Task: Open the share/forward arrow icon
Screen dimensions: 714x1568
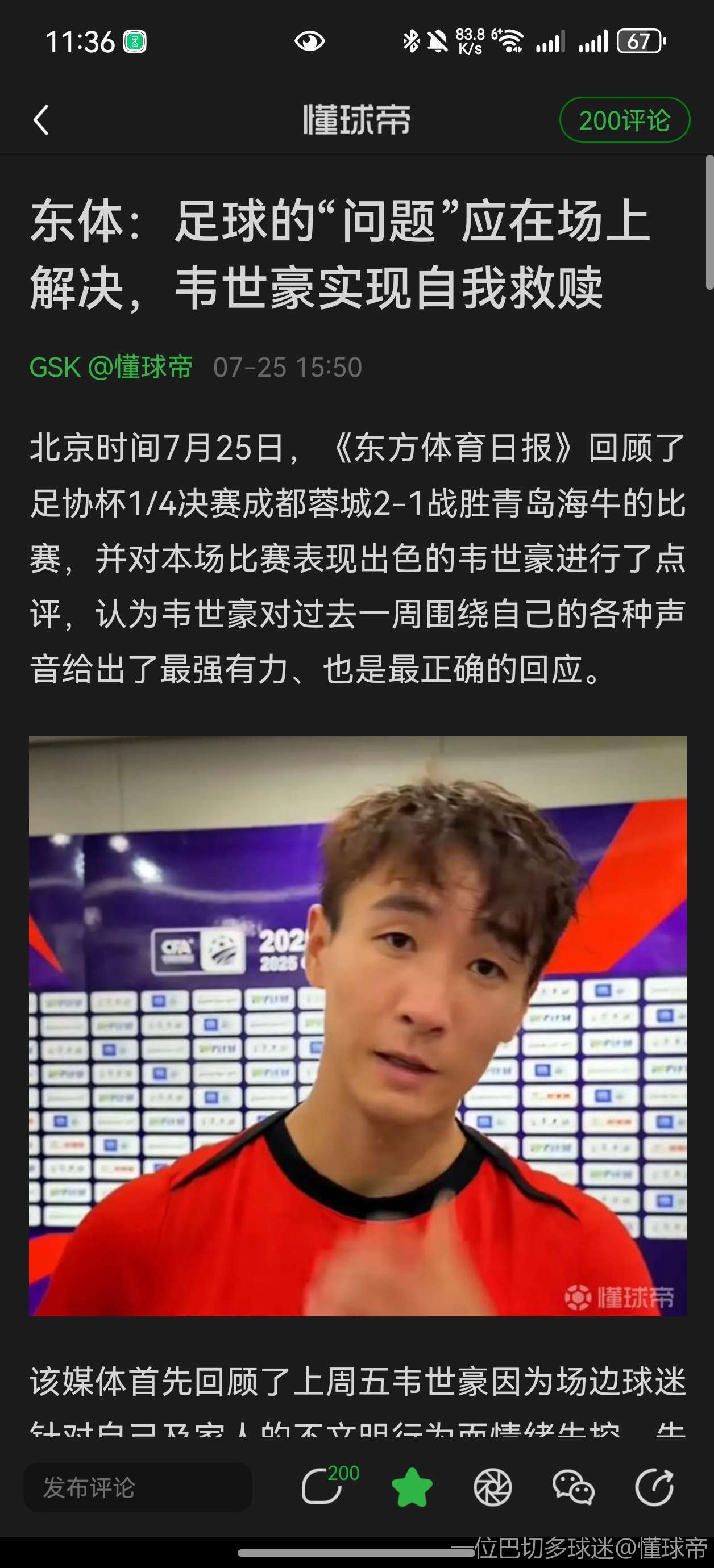Action: (x=654, y=1488)
